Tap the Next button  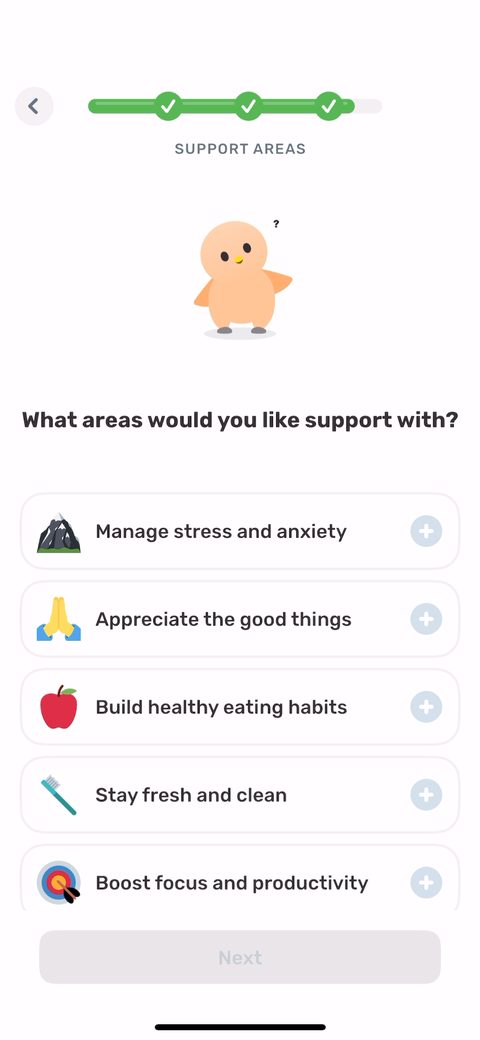tap(240, 957)
